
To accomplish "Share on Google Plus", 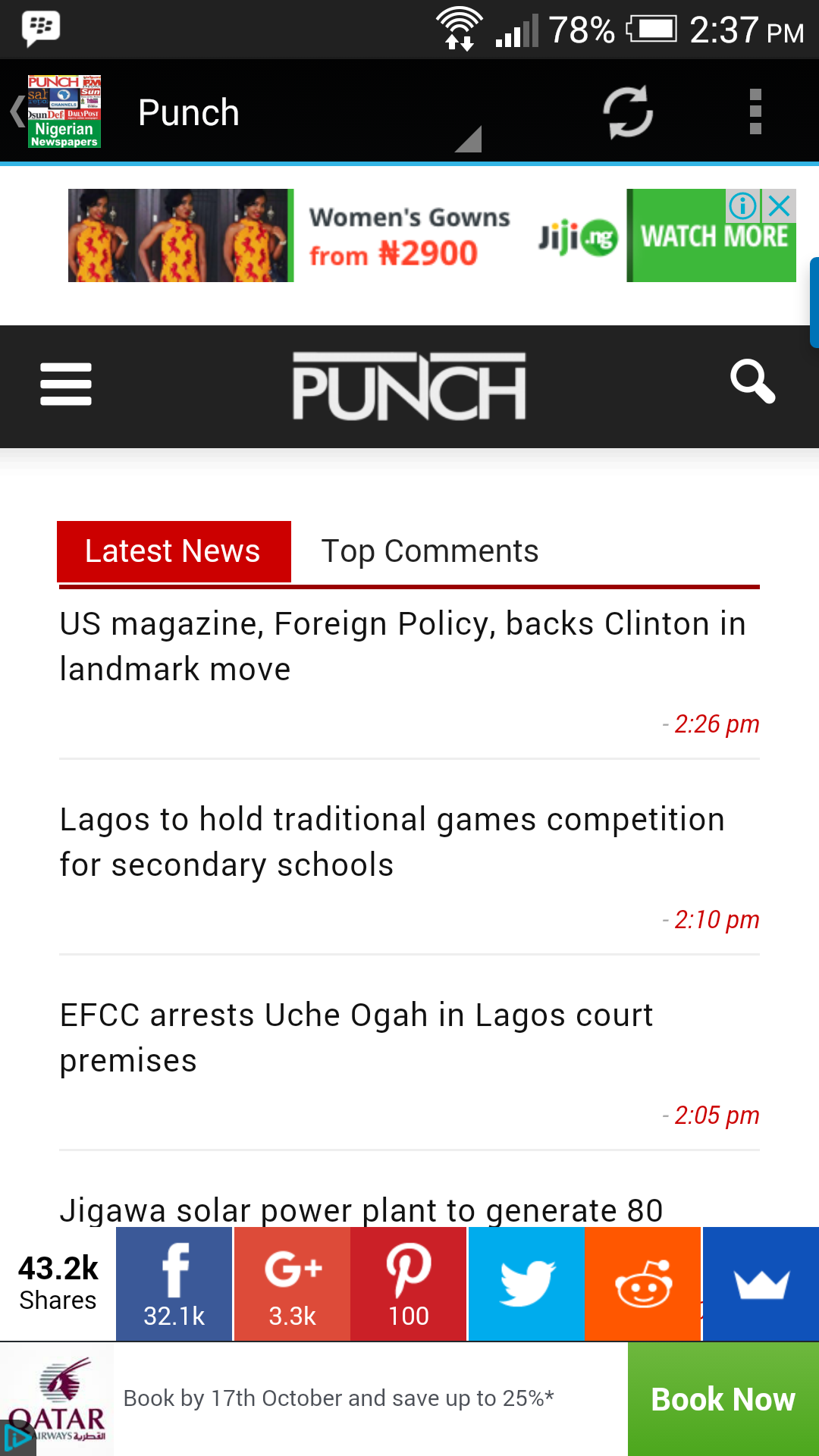I will 292,1284.
